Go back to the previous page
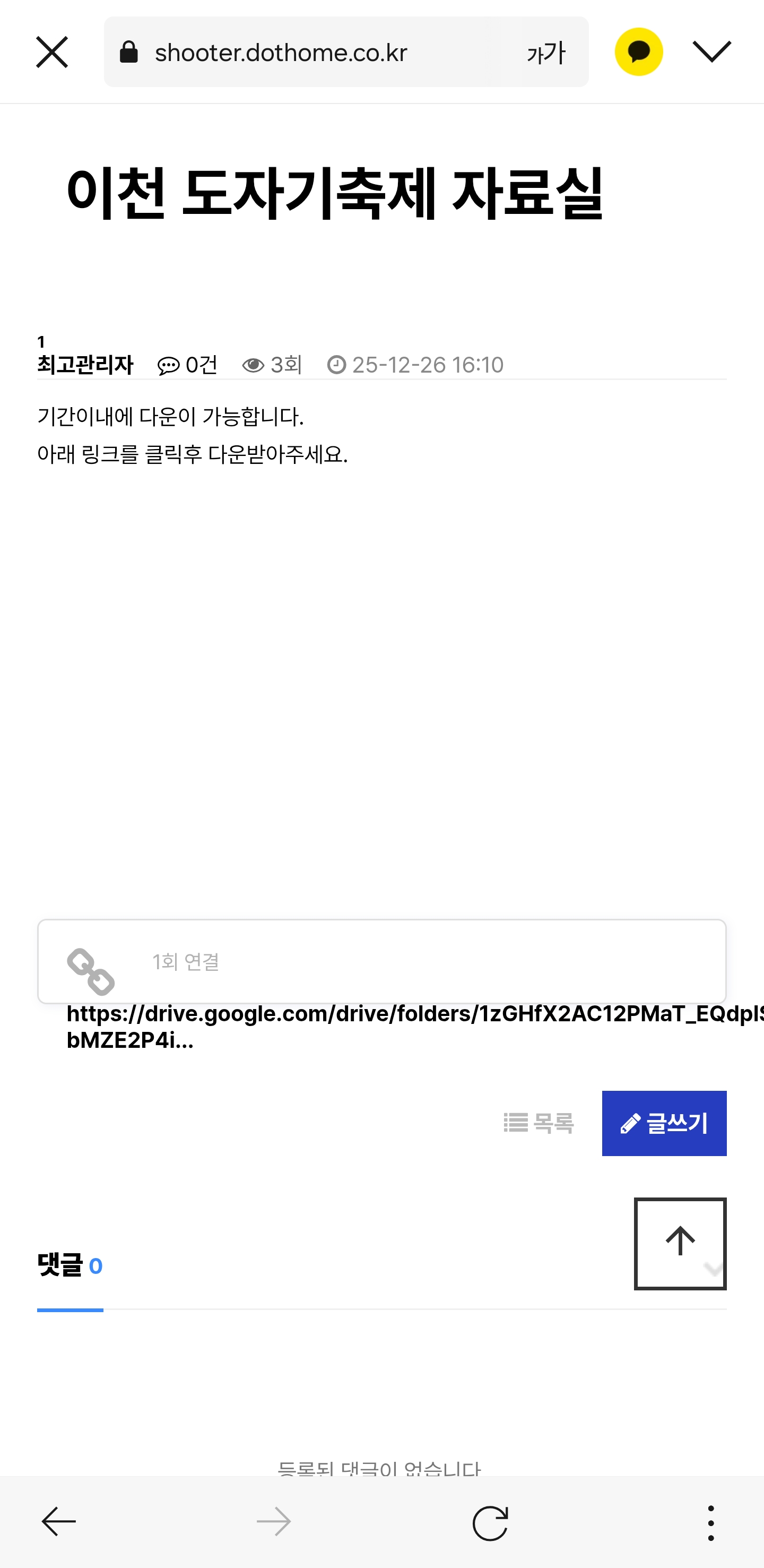Image resolution: width=764 pixels, height=1568 pixels. pyautogui.click(x=58, y=1522)
